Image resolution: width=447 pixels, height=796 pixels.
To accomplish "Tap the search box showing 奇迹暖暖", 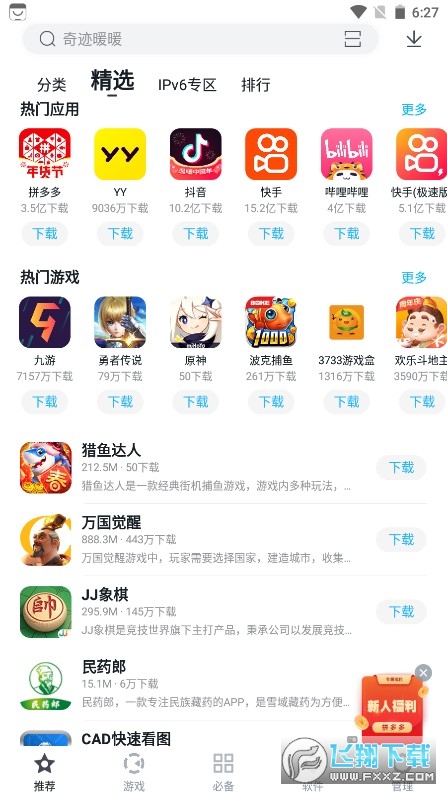I will [x=200, y=39].
